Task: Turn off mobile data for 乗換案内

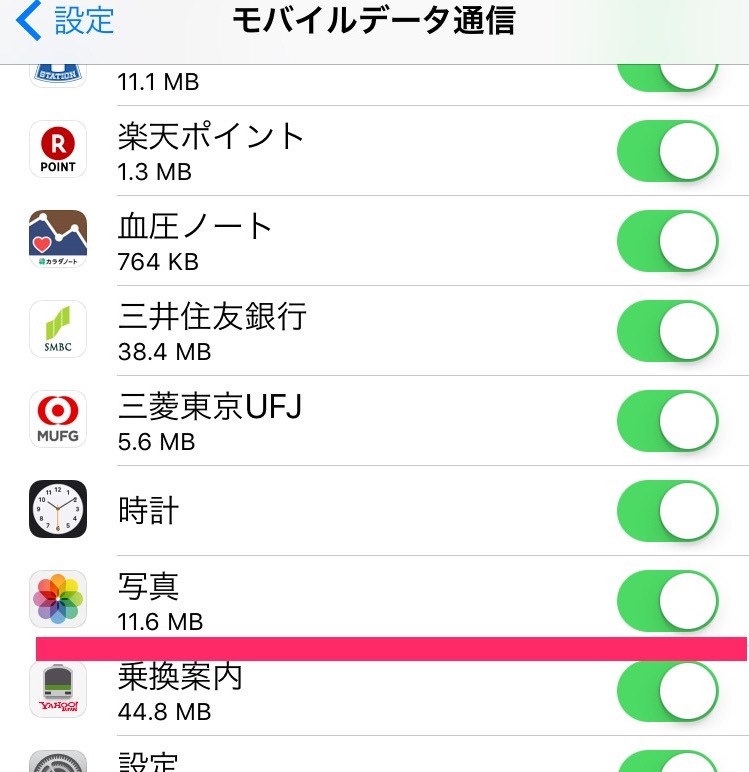Action: point(667,691)
